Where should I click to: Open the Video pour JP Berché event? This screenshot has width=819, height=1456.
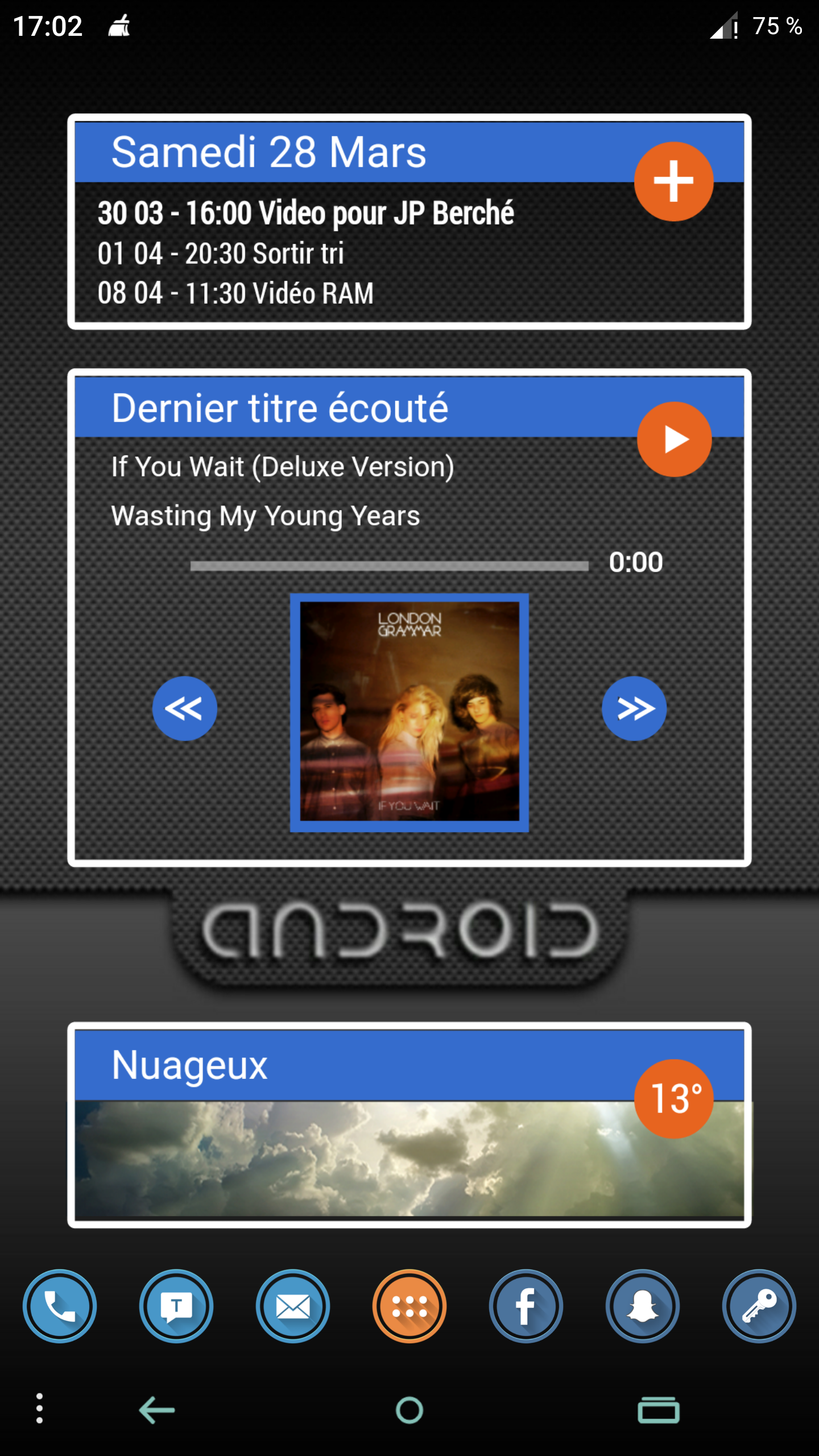click(305, 213)
